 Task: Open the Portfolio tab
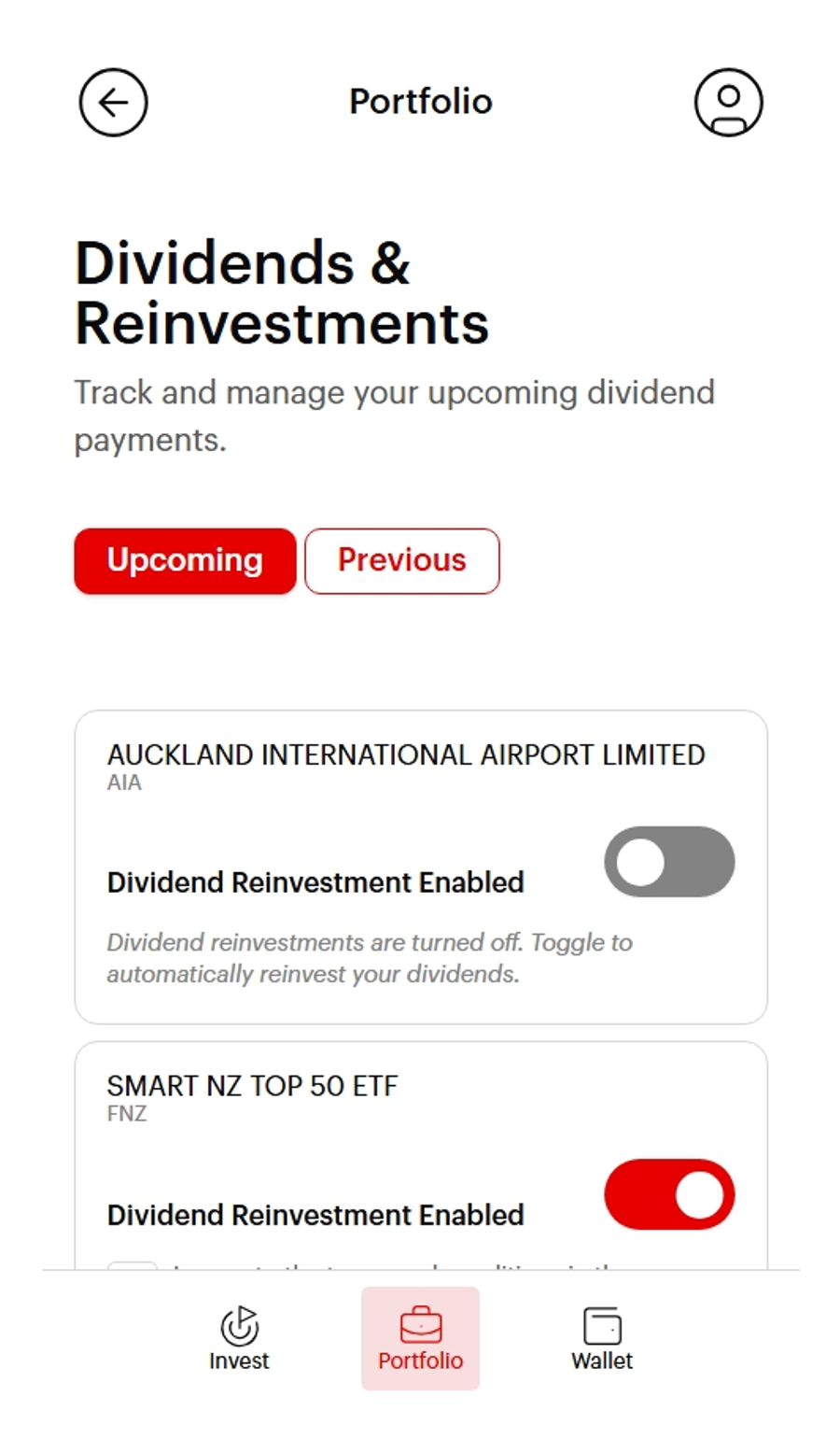tap(420, 1339)
